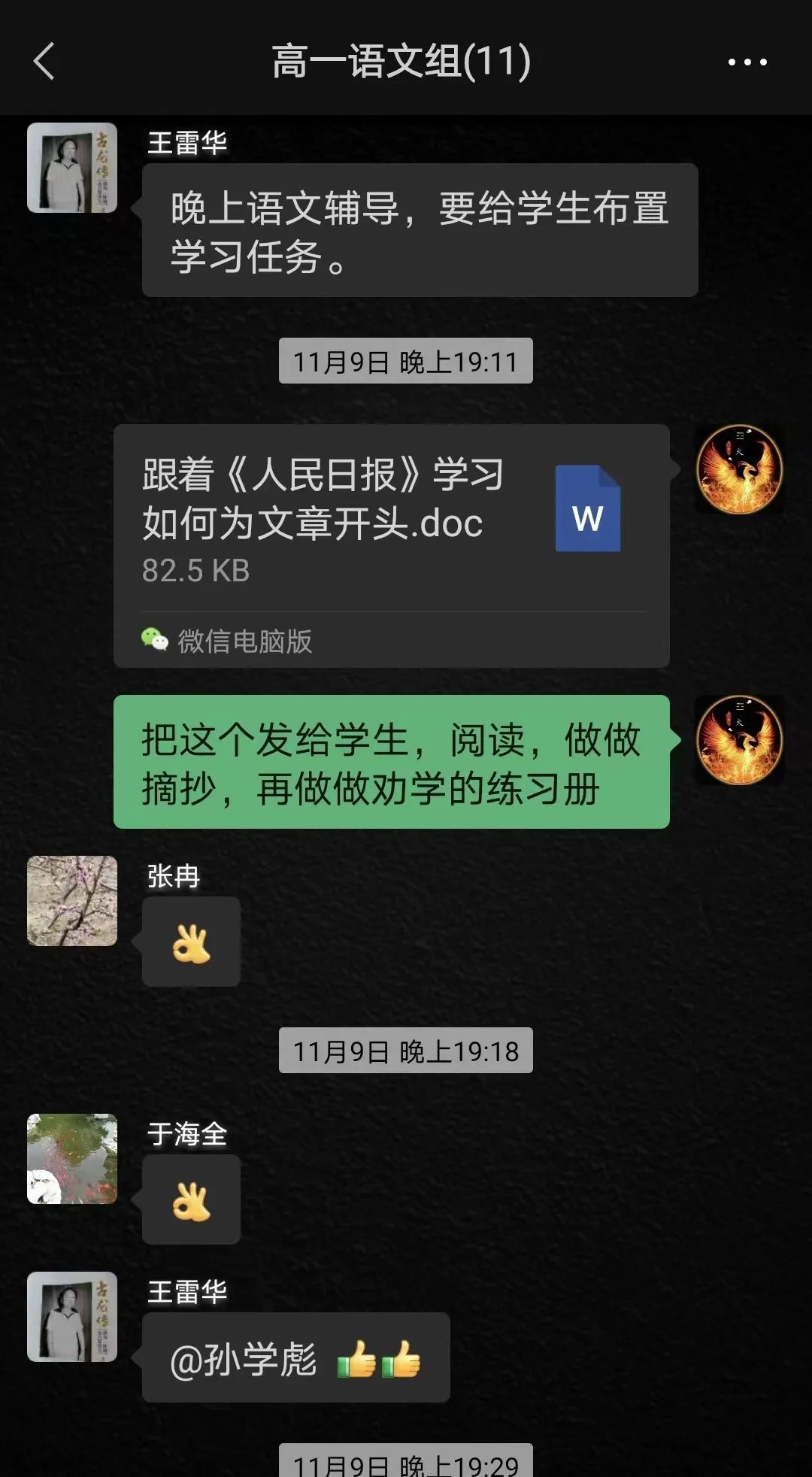Go back from the 高一语文组 chat
The image size is (812, 1477).
coord(44,61)
